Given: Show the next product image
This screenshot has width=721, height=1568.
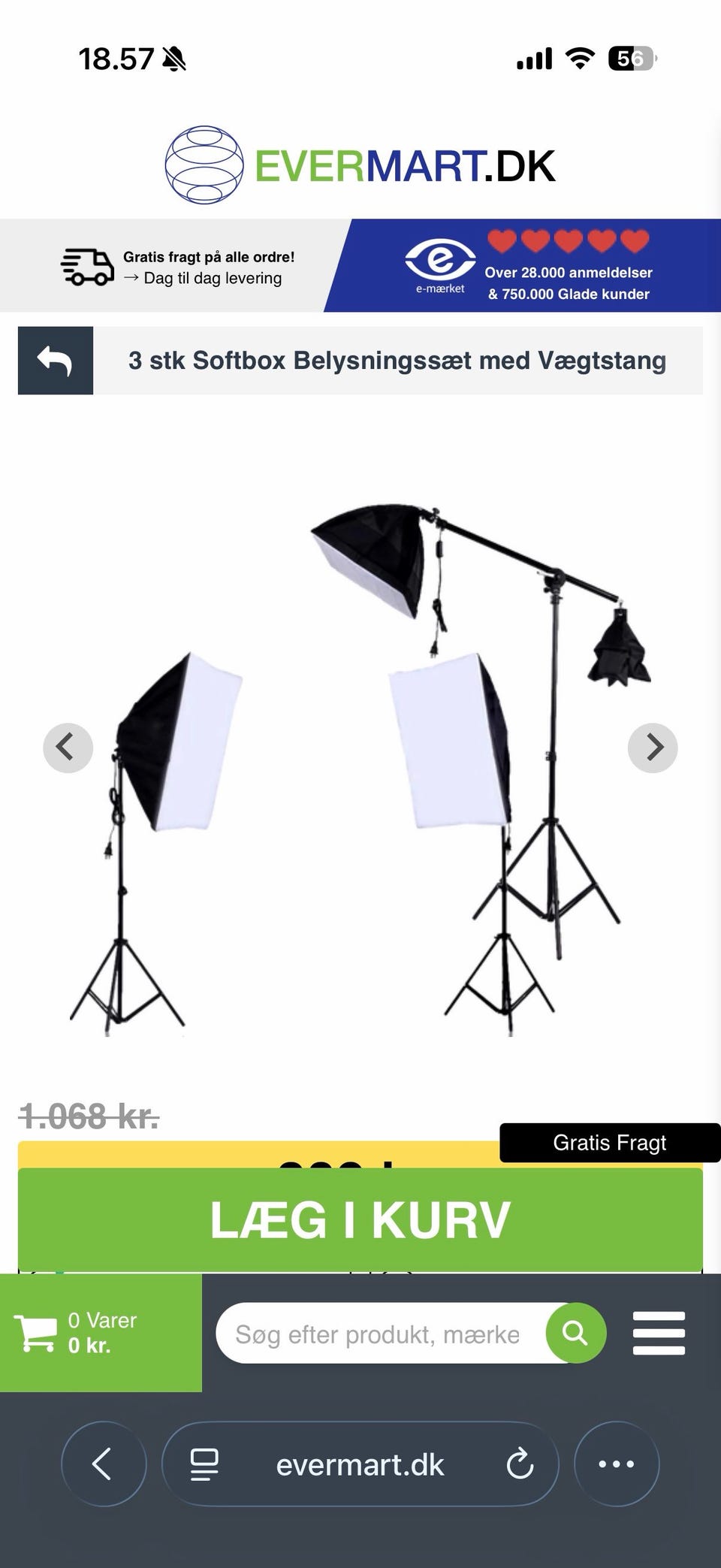Looking at the screenshot, I should [x=653, y=748].
